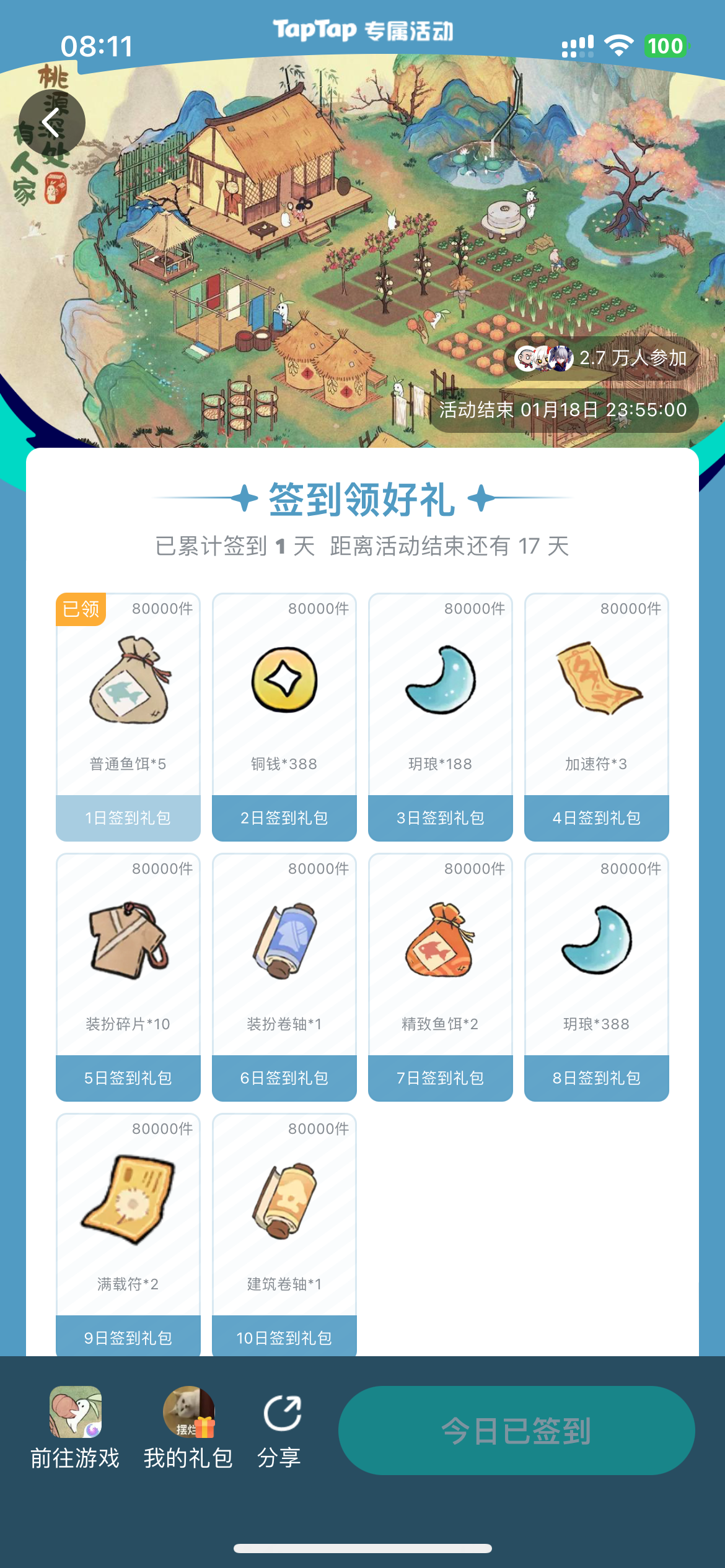Open the 活动结束 countdown banner

click(562, 410)
